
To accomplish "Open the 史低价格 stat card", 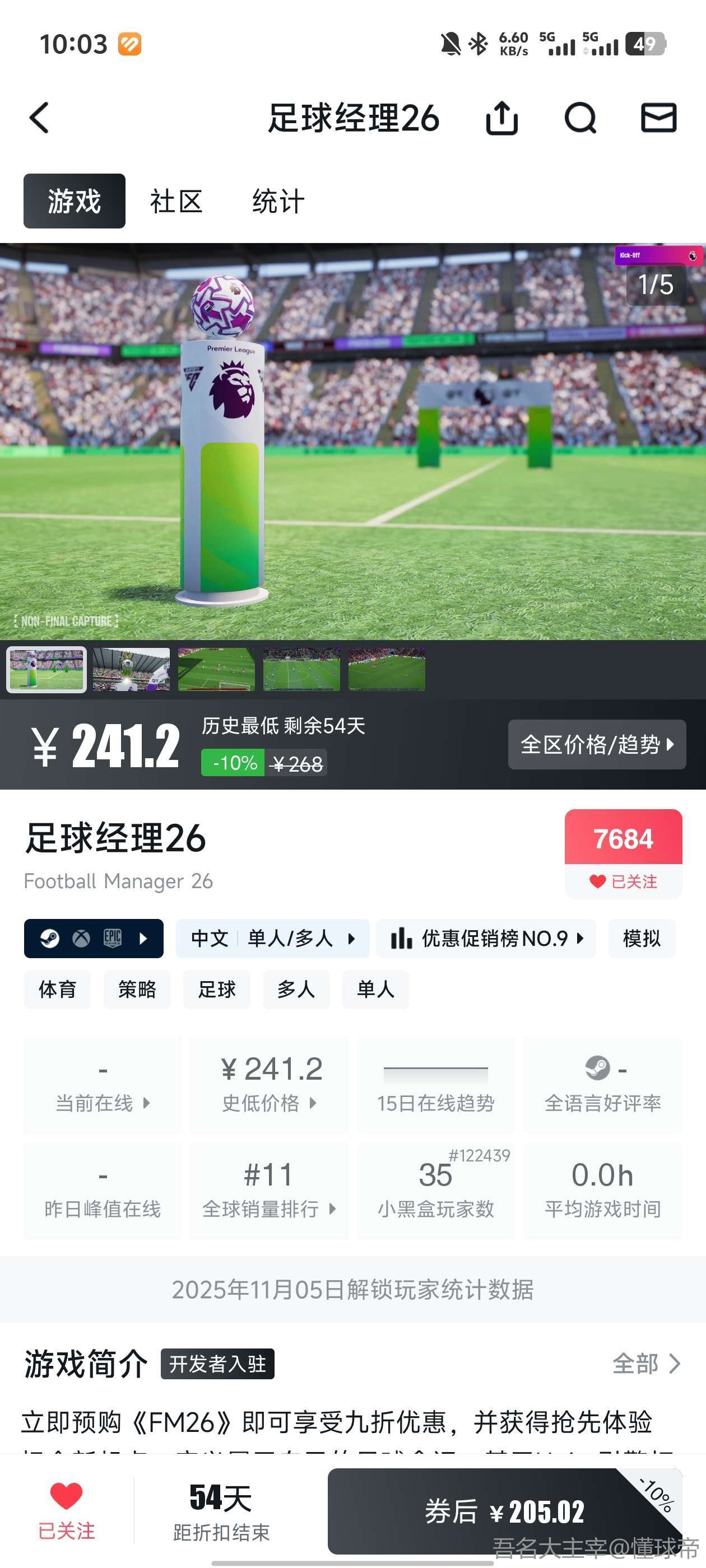I will pyautogui.click(x=270, y=1085).
